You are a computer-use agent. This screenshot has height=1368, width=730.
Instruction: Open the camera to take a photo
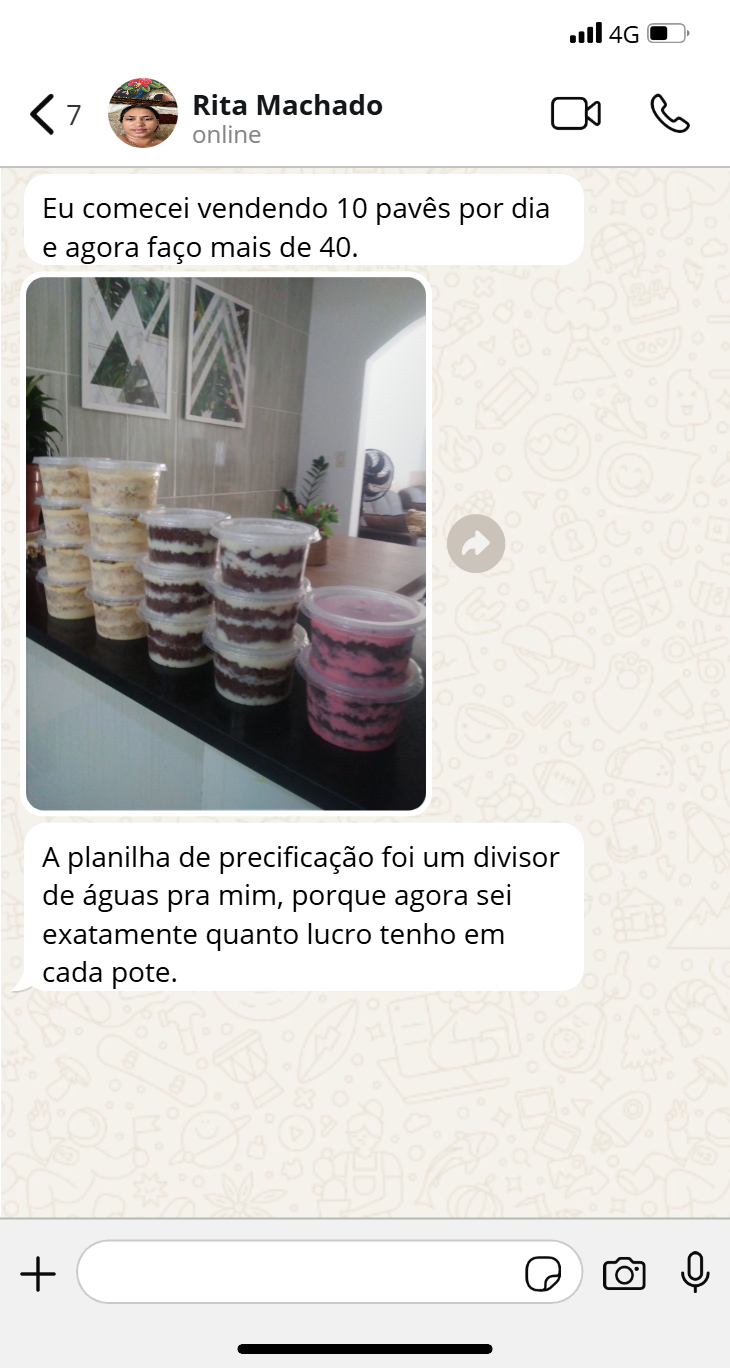[624, 1274]
